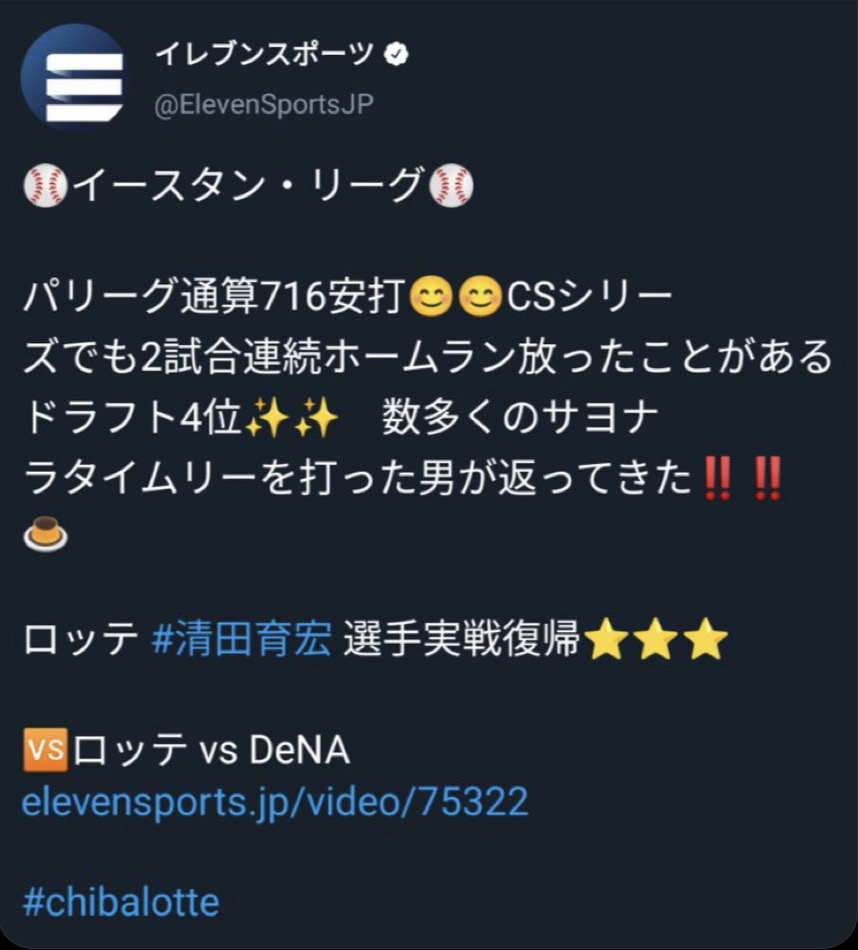Open the イレブンスポーツ account name

264,55
